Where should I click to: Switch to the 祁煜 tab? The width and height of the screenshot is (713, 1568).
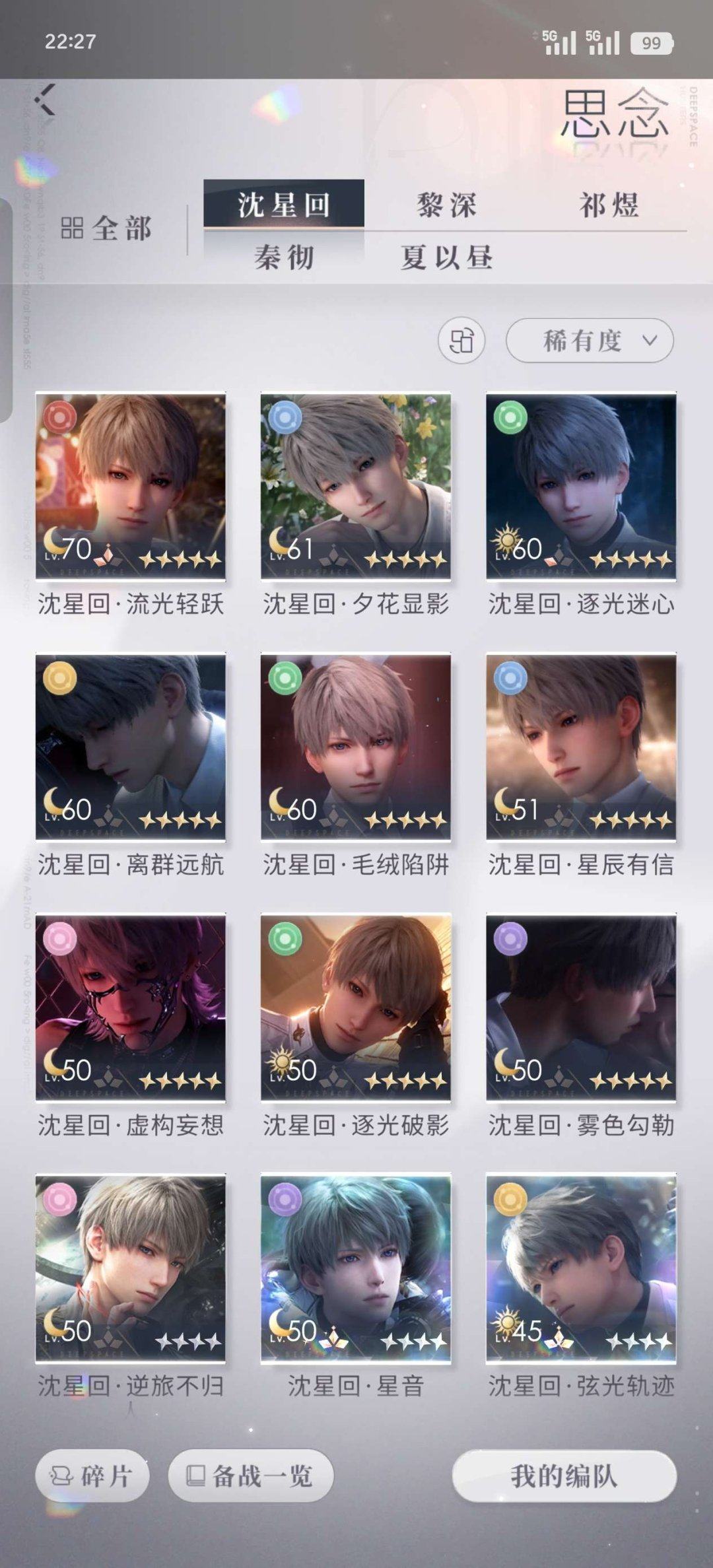[609, 205]
